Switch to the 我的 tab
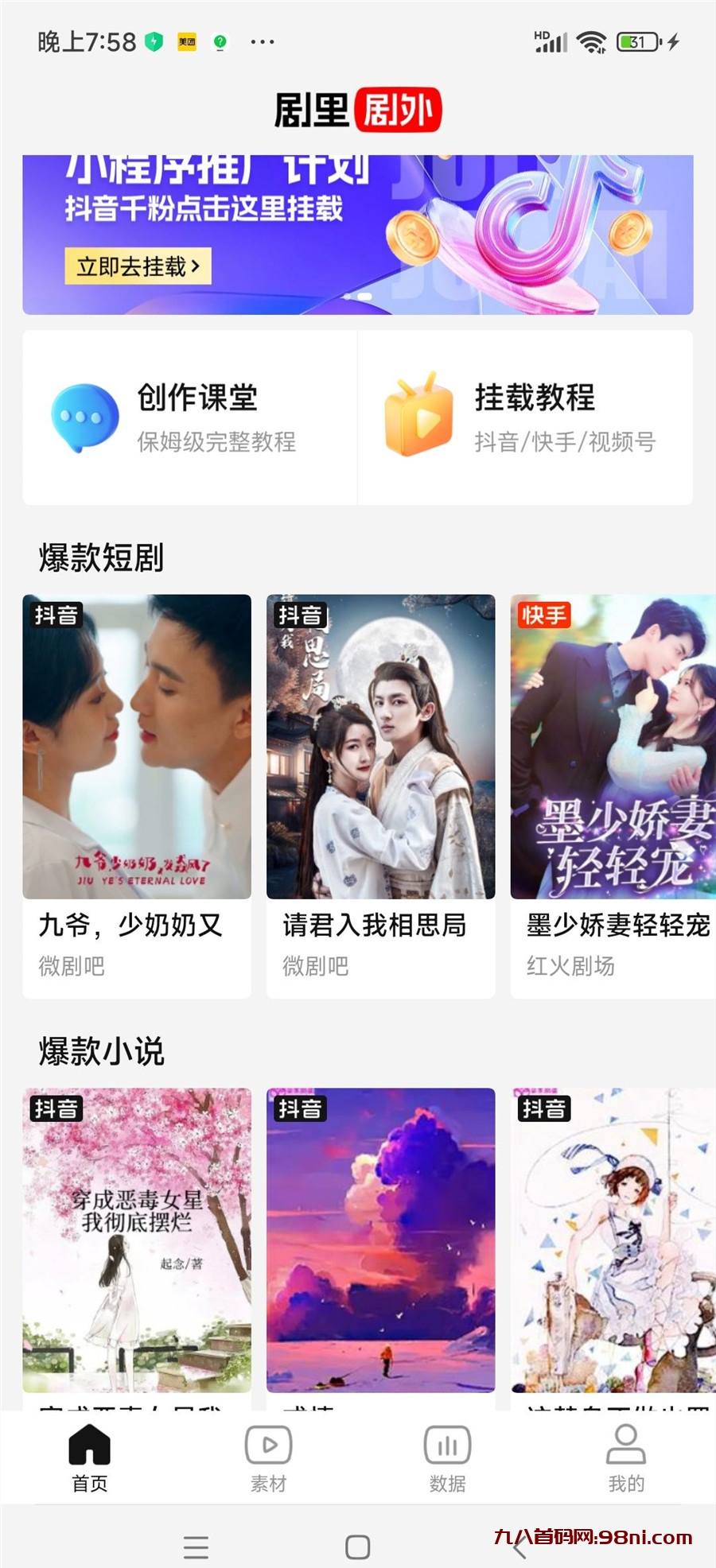This screenshot has height=1568, width=716. 626,1459
